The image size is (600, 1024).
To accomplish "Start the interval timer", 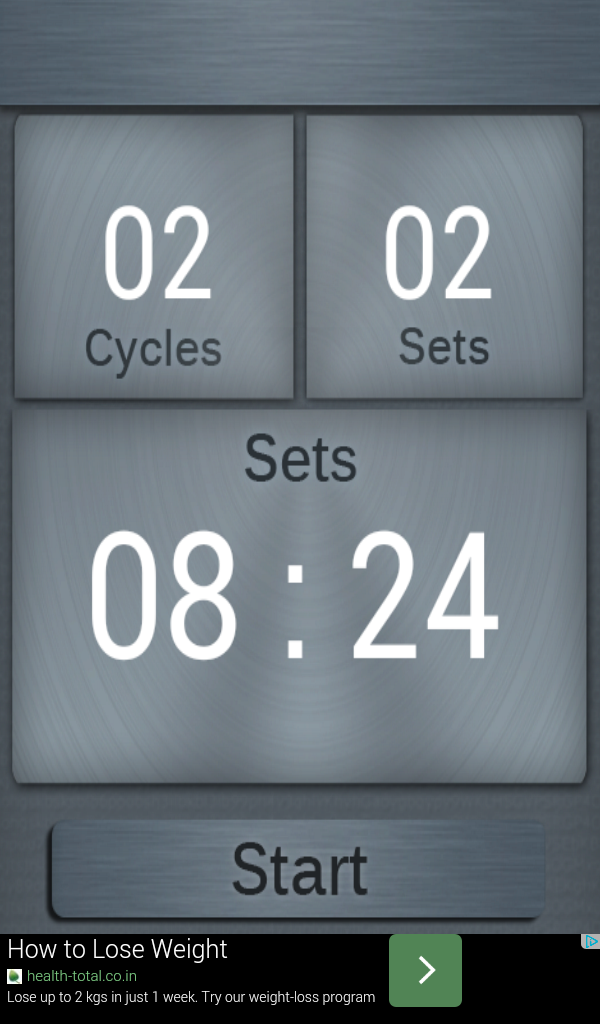I will [x=298, y=868].
